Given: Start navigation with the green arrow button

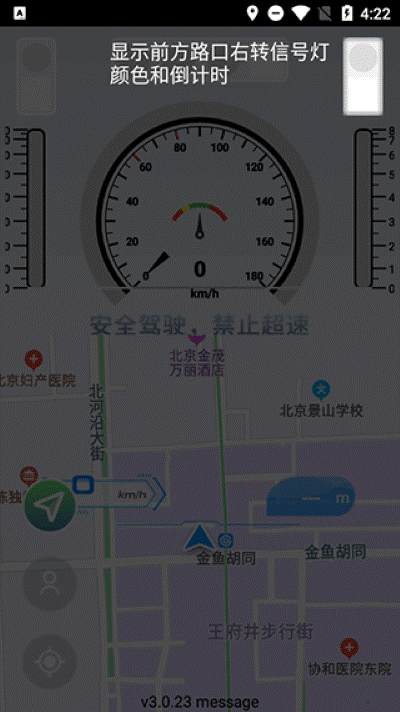Looking at the screenshot, I should pyautogui.click(x=50, y=506).
